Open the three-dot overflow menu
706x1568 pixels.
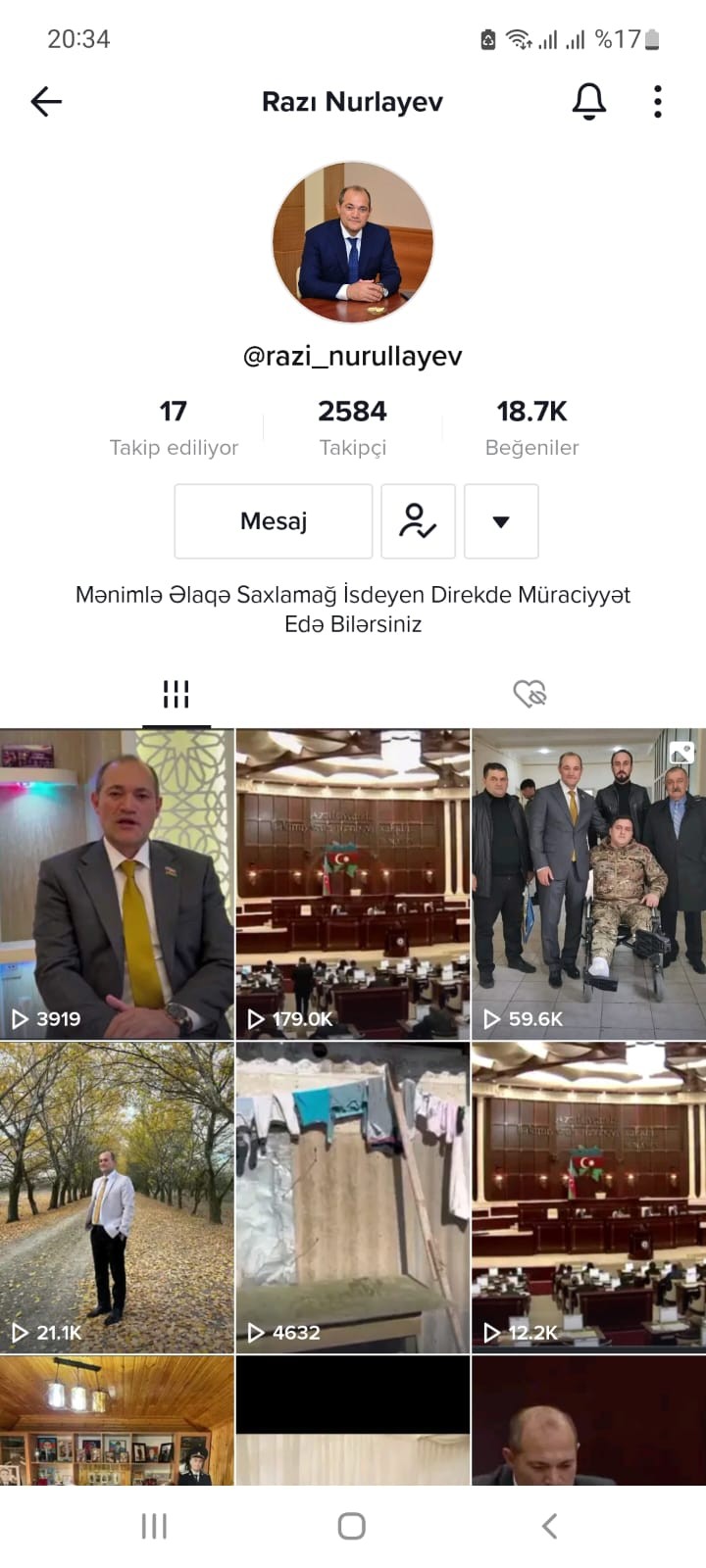pyautogui.click(x=658, y=102)
